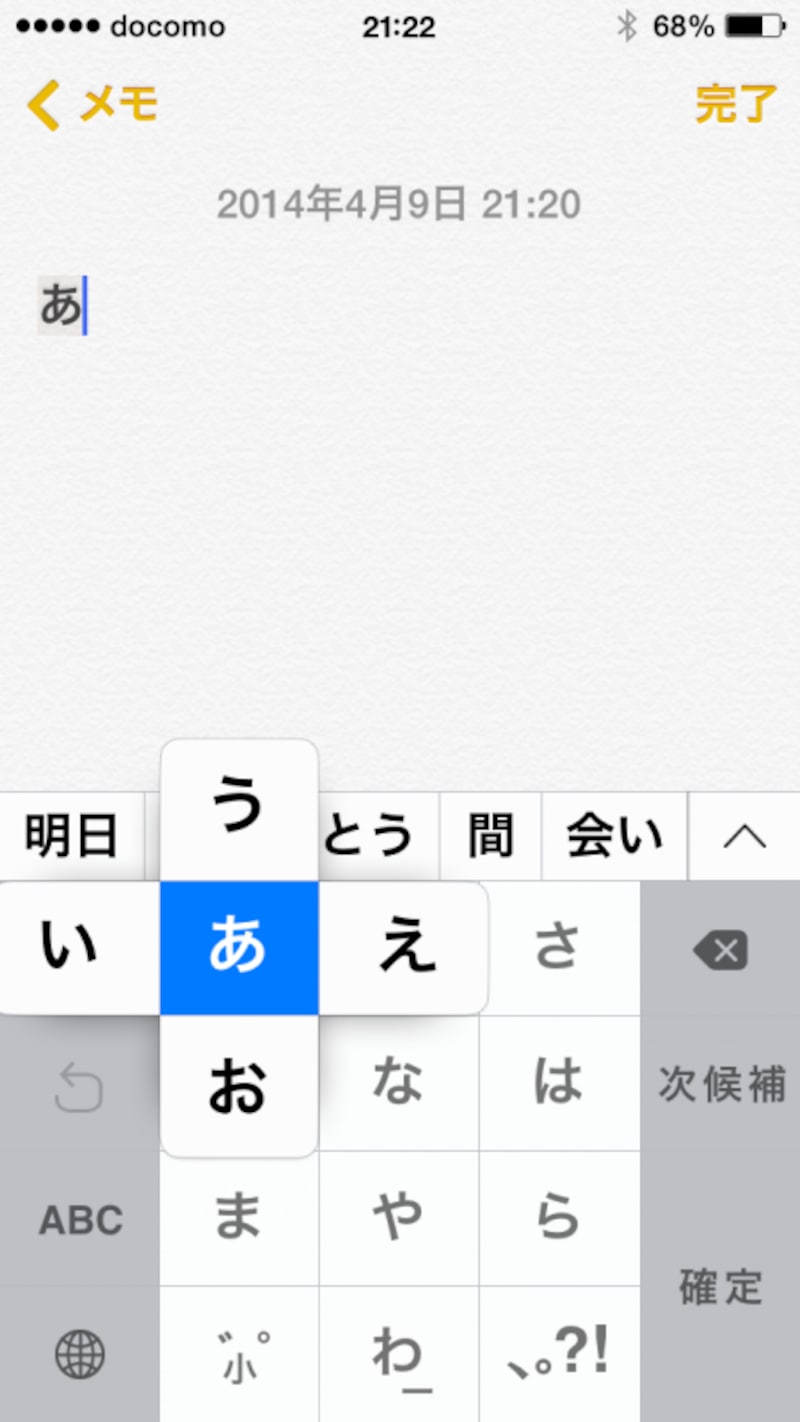This screenshot has height=1422, width=800.
Task: Tap the ま key
Action: click(238, 1217)
